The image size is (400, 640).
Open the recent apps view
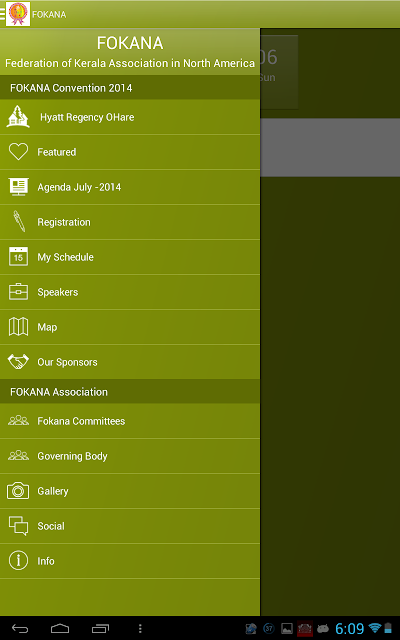click(100, 629)
